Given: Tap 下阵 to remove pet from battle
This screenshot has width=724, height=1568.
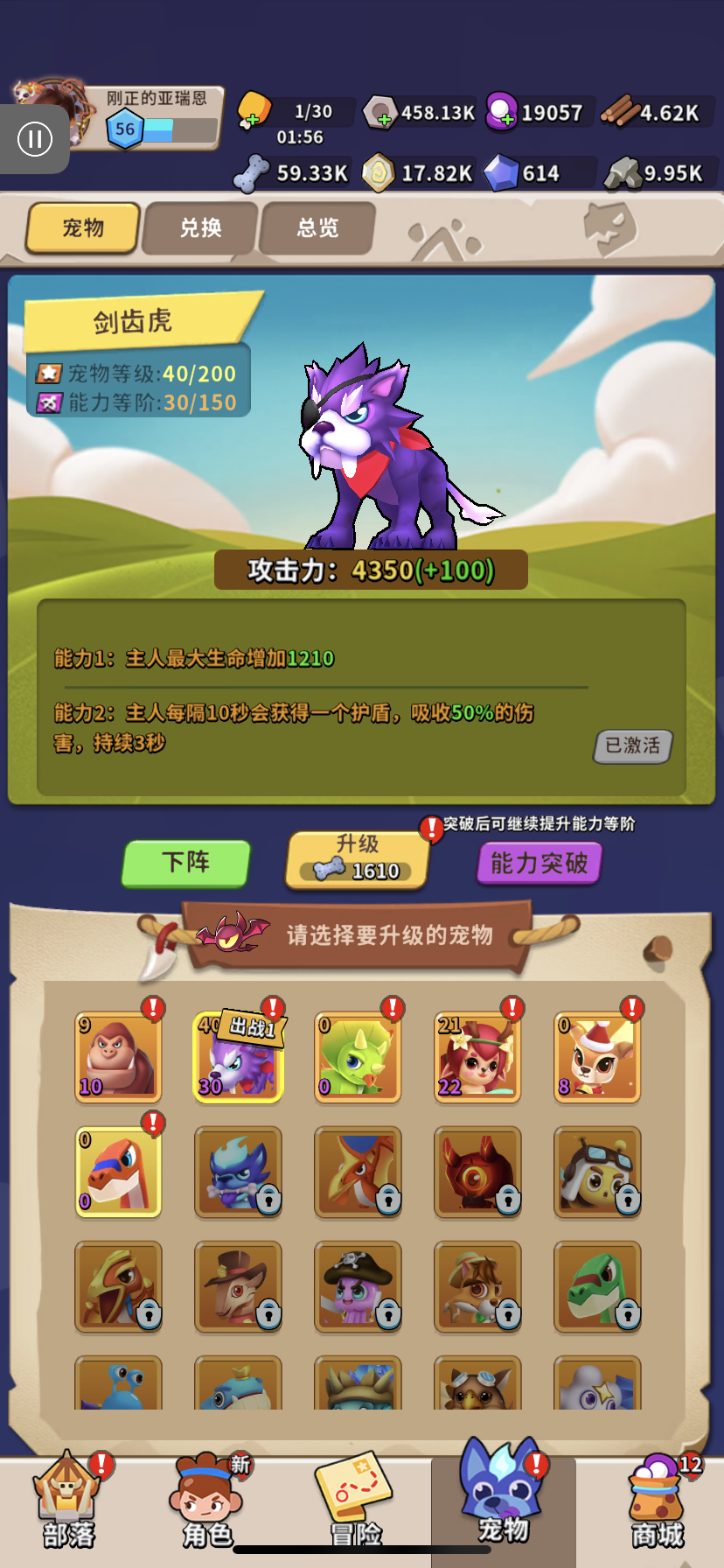Looking at the screenshot, I should coord(186,863).
